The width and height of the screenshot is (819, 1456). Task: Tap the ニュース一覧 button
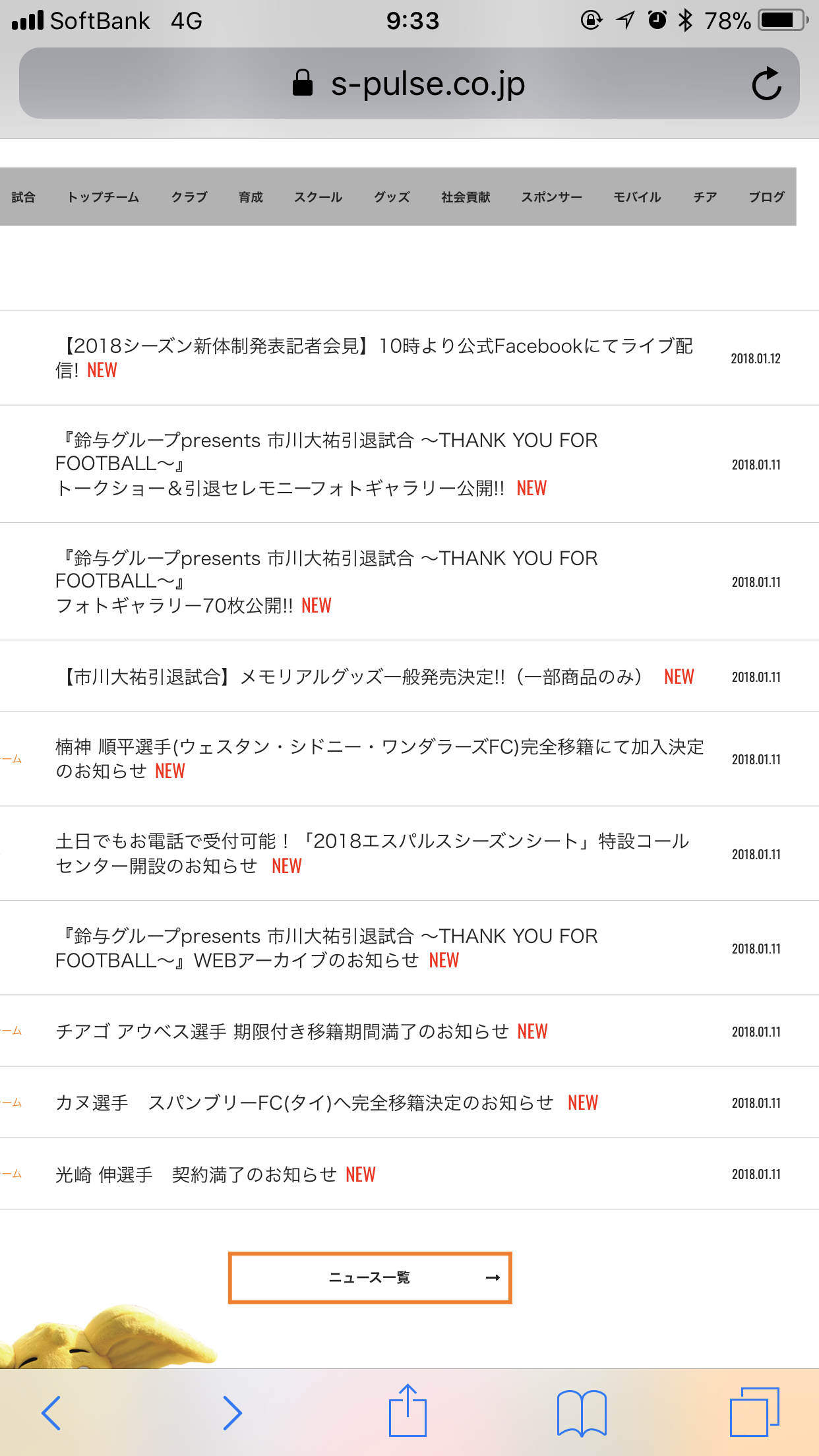tap(370, 1278)
